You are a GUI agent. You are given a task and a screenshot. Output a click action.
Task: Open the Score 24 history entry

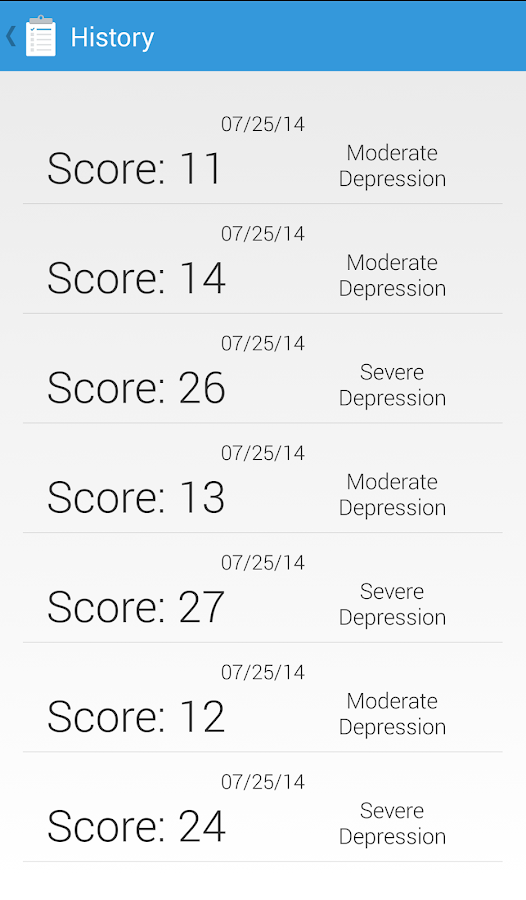pos(262,807)
